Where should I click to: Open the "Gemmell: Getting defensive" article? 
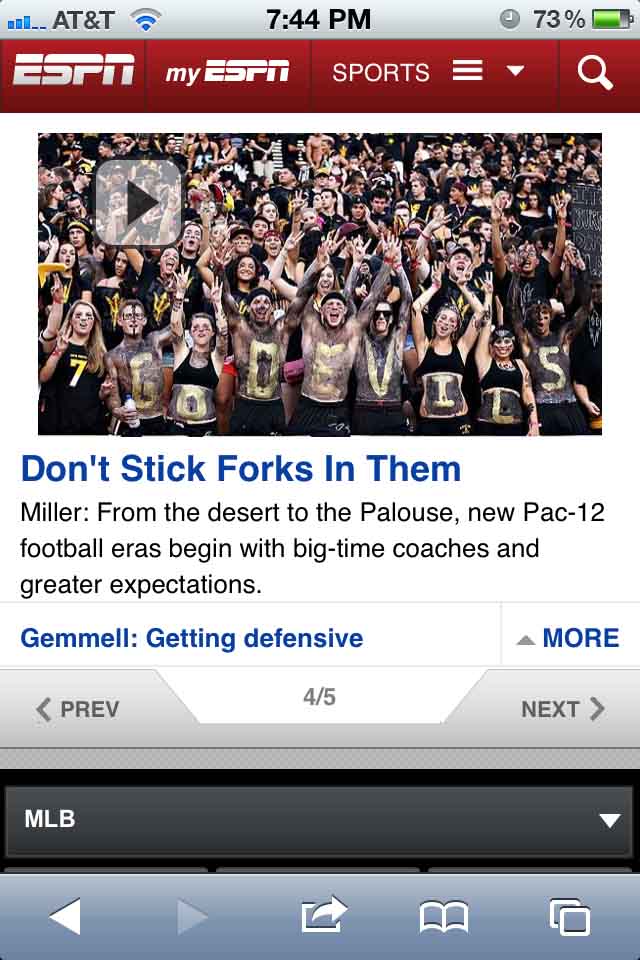[191, 637]
